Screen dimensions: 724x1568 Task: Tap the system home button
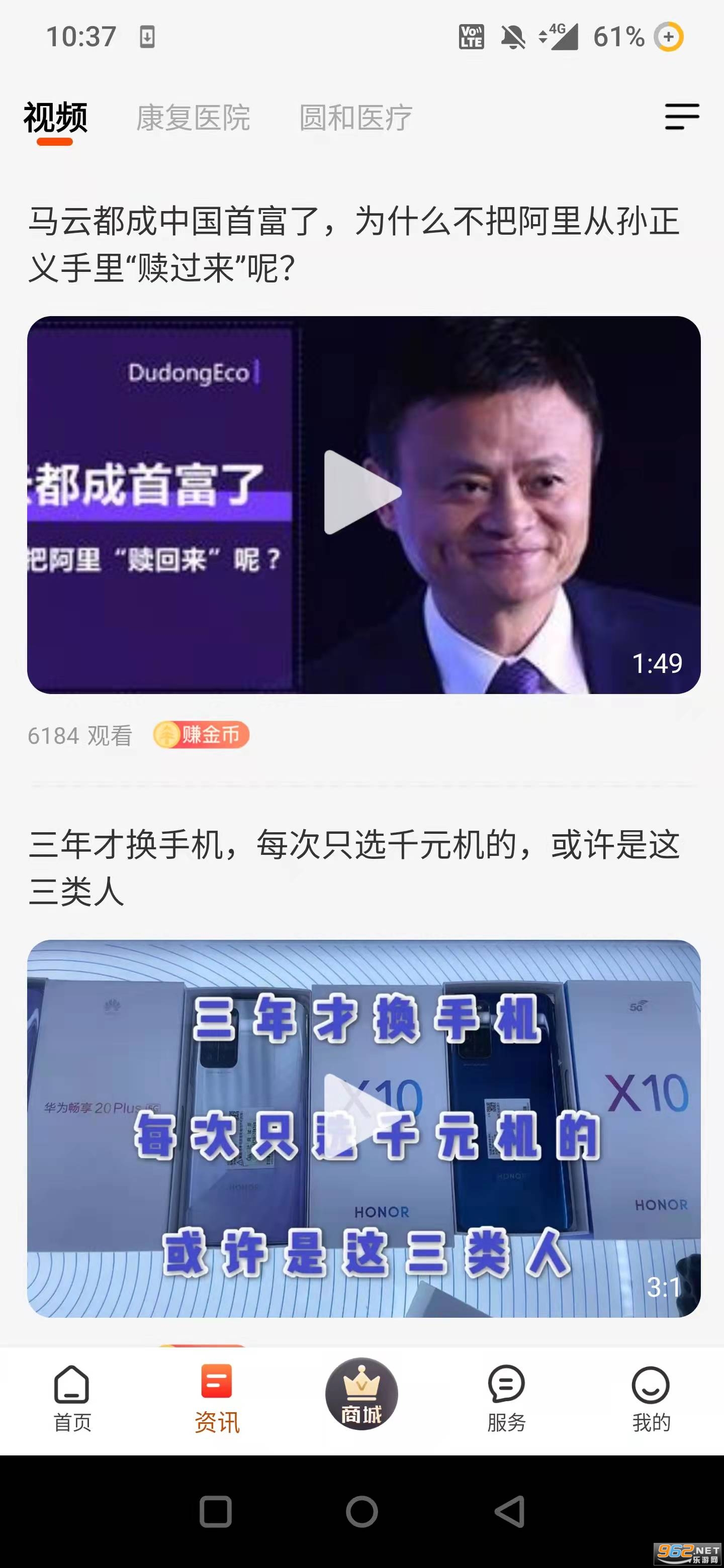tap(361, 1511)
